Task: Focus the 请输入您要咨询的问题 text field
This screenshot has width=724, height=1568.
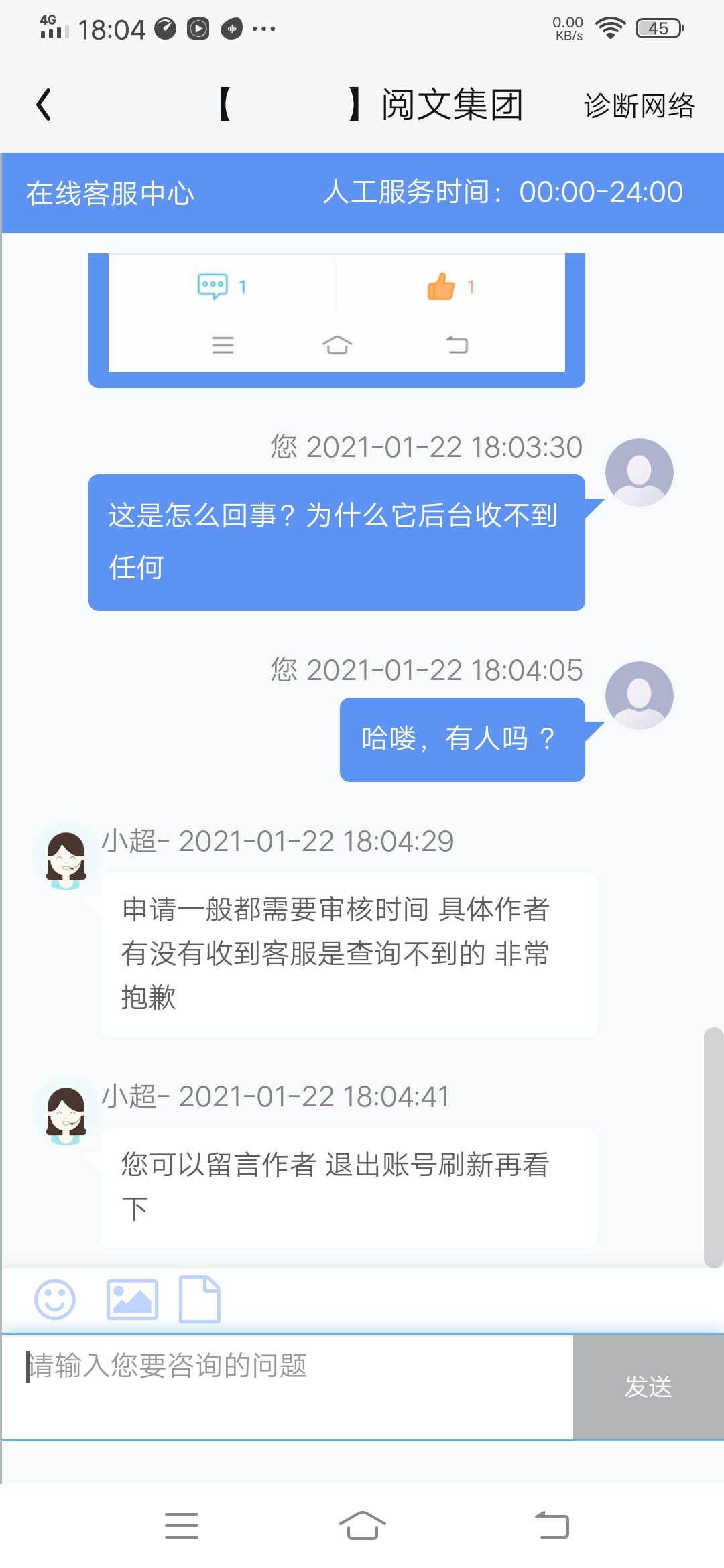Action: [288, 1384]
